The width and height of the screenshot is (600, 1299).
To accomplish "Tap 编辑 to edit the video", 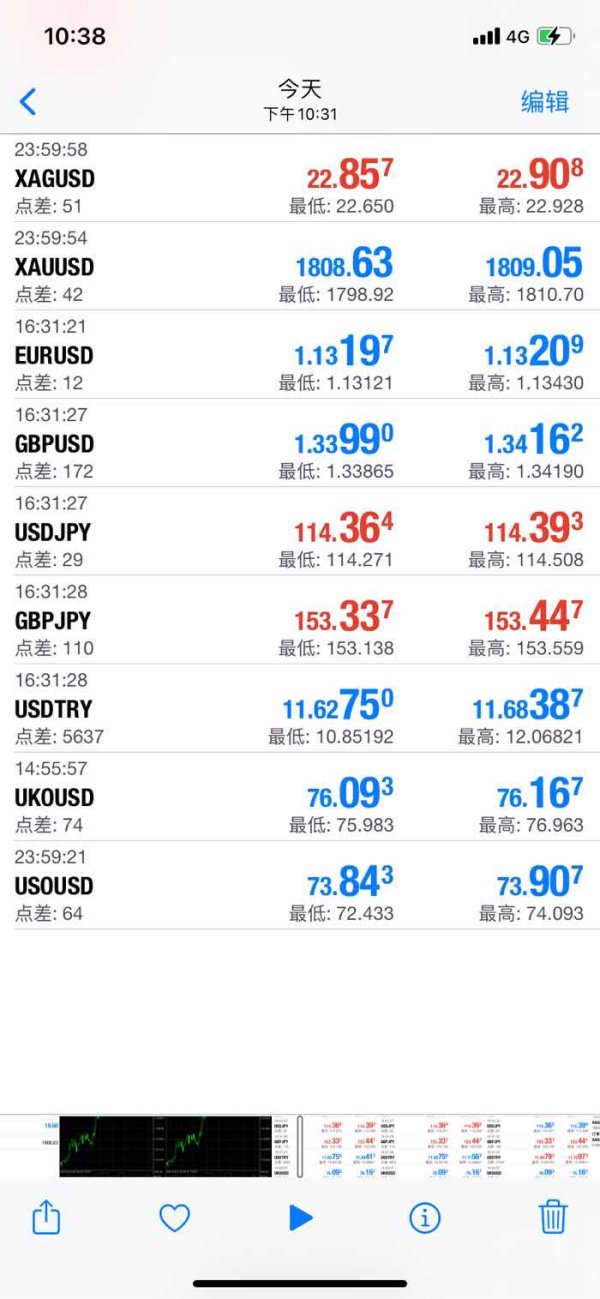I will 545,101.
